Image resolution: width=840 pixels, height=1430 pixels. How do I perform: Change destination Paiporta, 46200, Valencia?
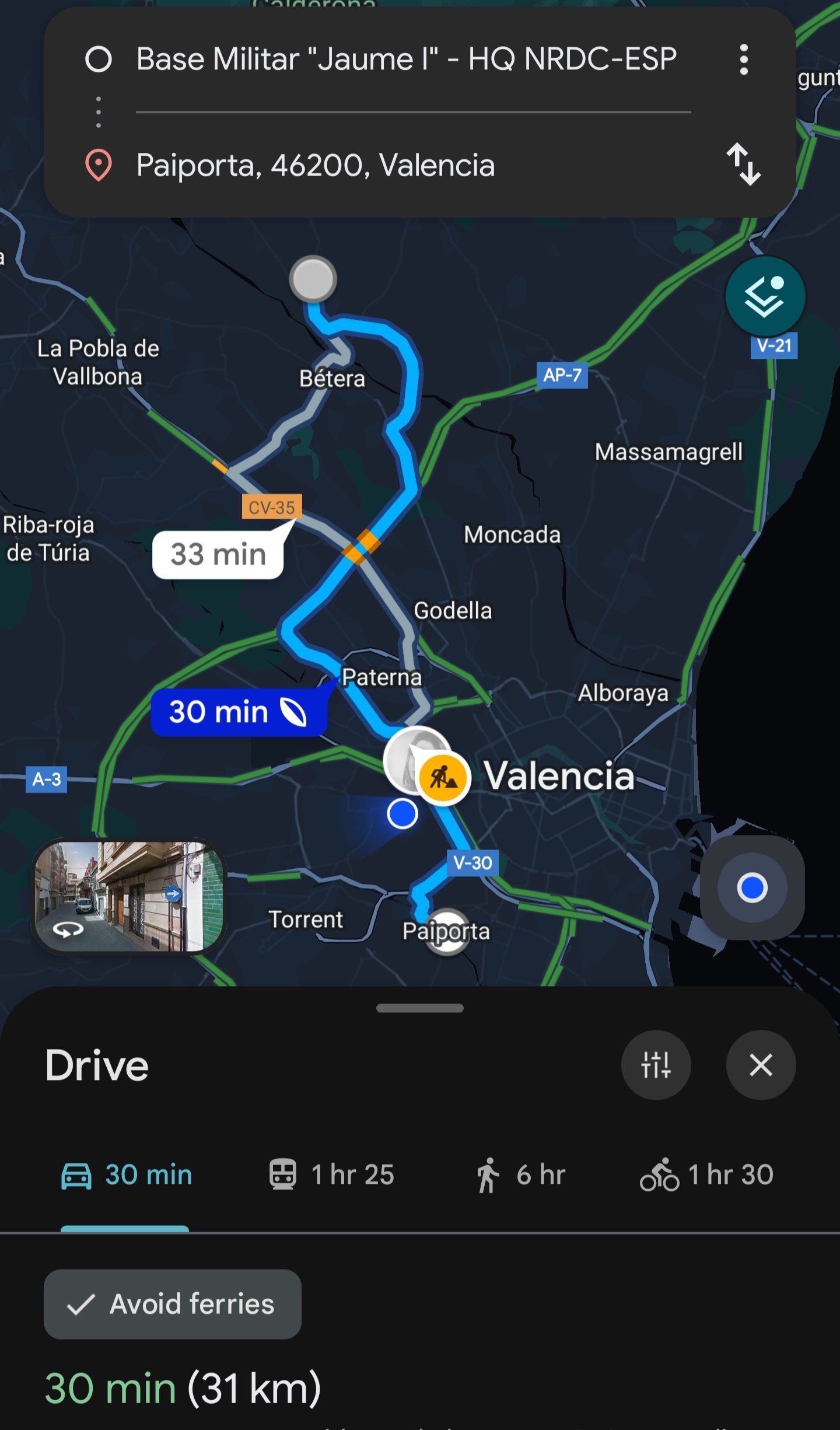[315, 166]
